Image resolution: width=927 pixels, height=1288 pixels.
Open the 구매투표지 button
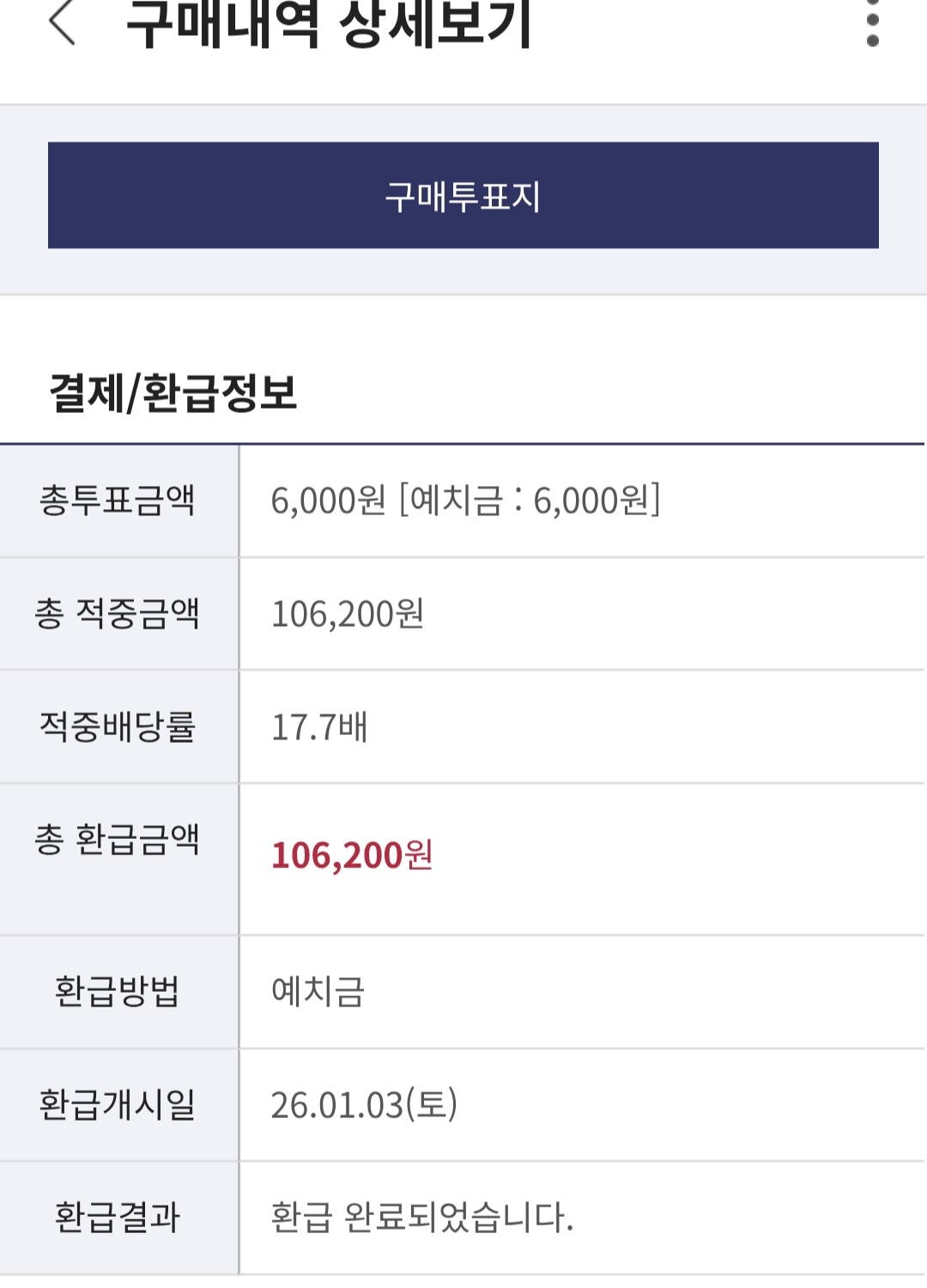point(463,196)
